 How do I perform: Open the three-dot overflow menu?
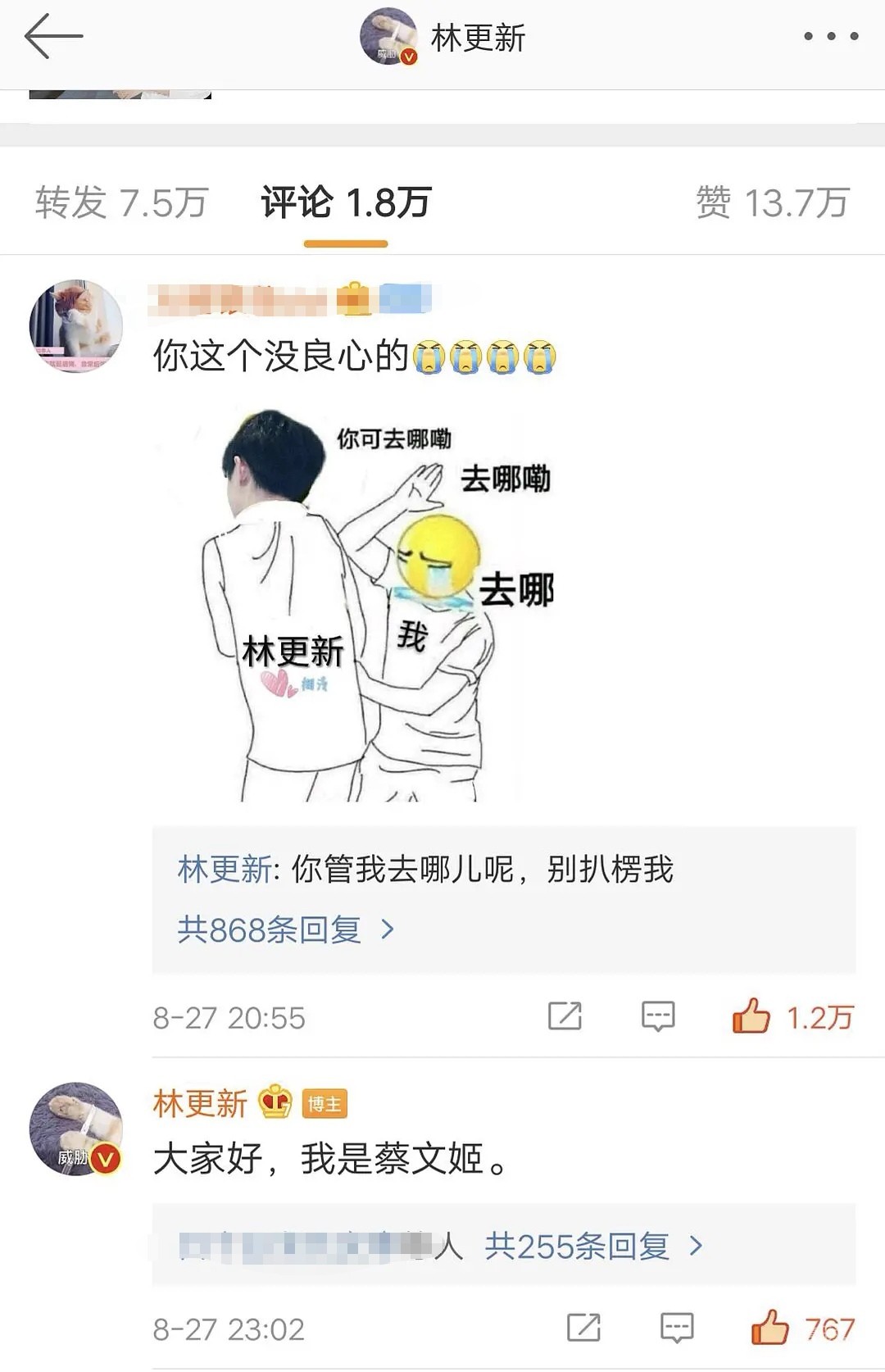click(831, 36)
